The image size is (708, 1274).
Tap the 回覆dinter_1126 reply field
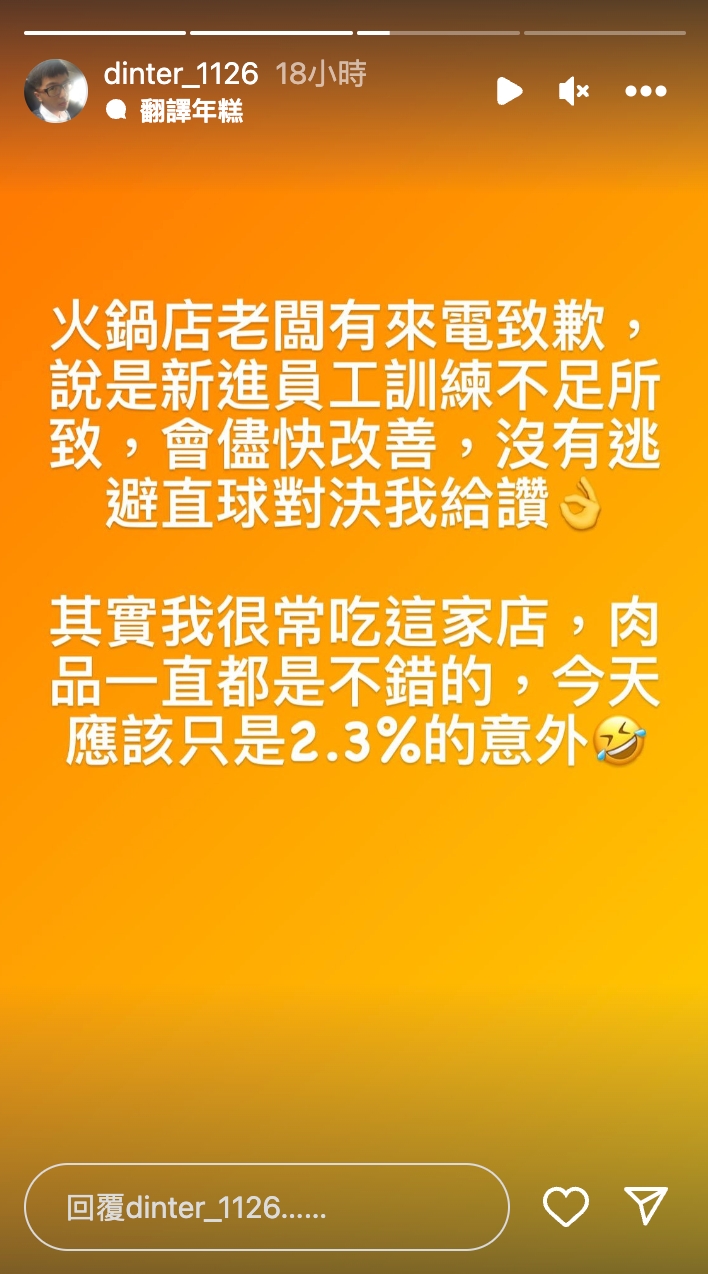[266, 1207]
